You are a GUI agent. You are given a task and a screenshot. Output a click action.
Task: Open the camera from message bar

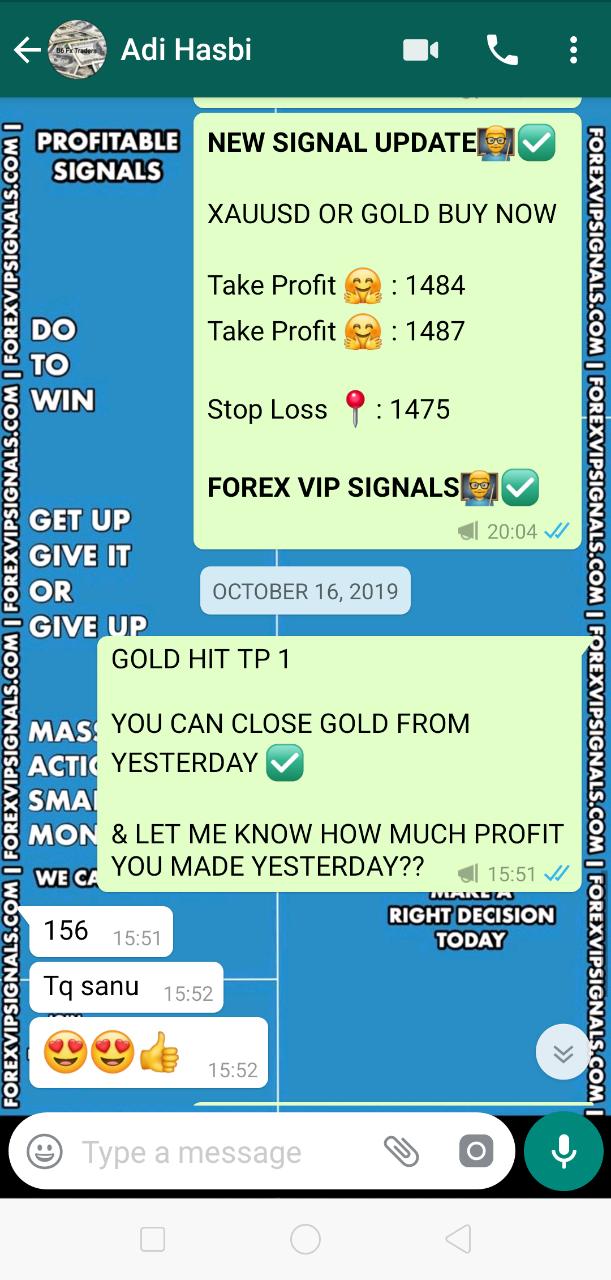tap(476, 1152)
